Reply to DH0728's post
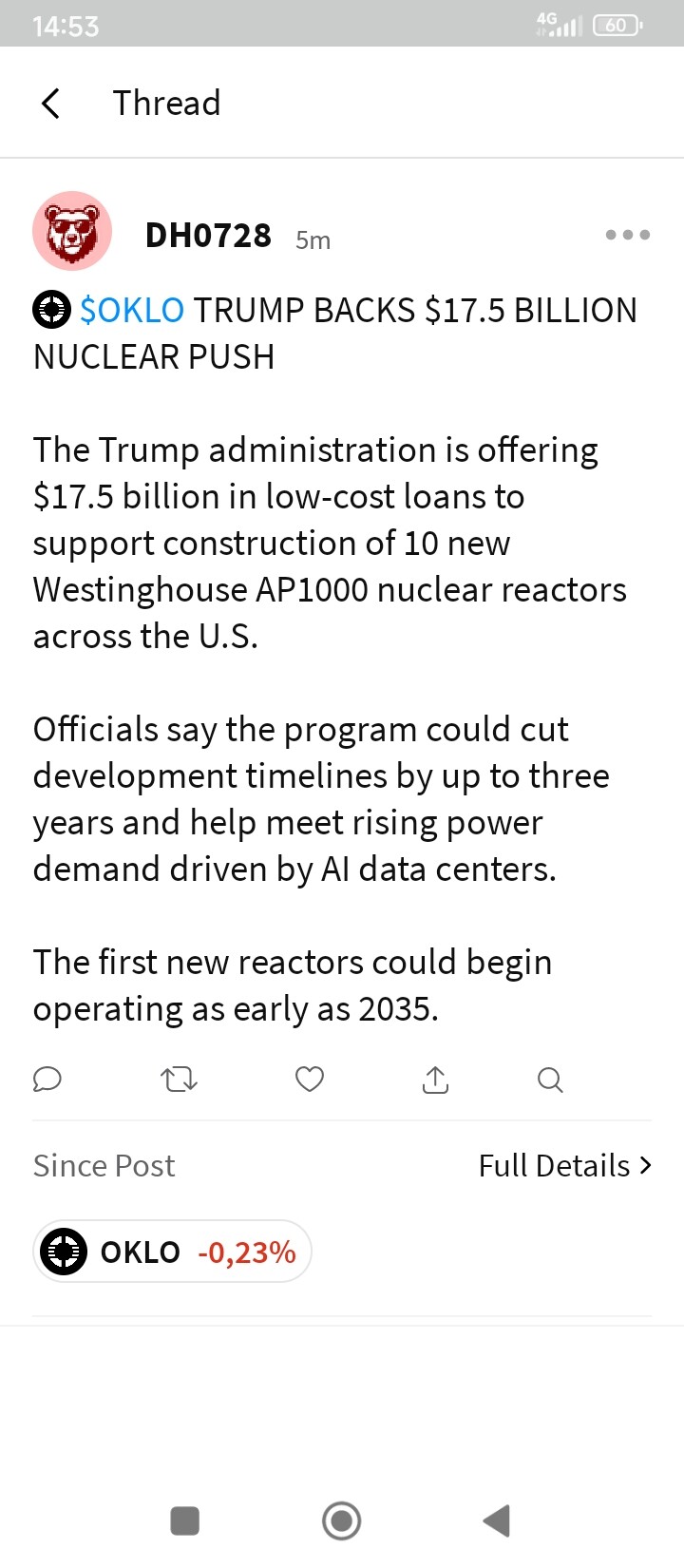The height and width of the screenshot is (1568, 684). (47, 1079)
